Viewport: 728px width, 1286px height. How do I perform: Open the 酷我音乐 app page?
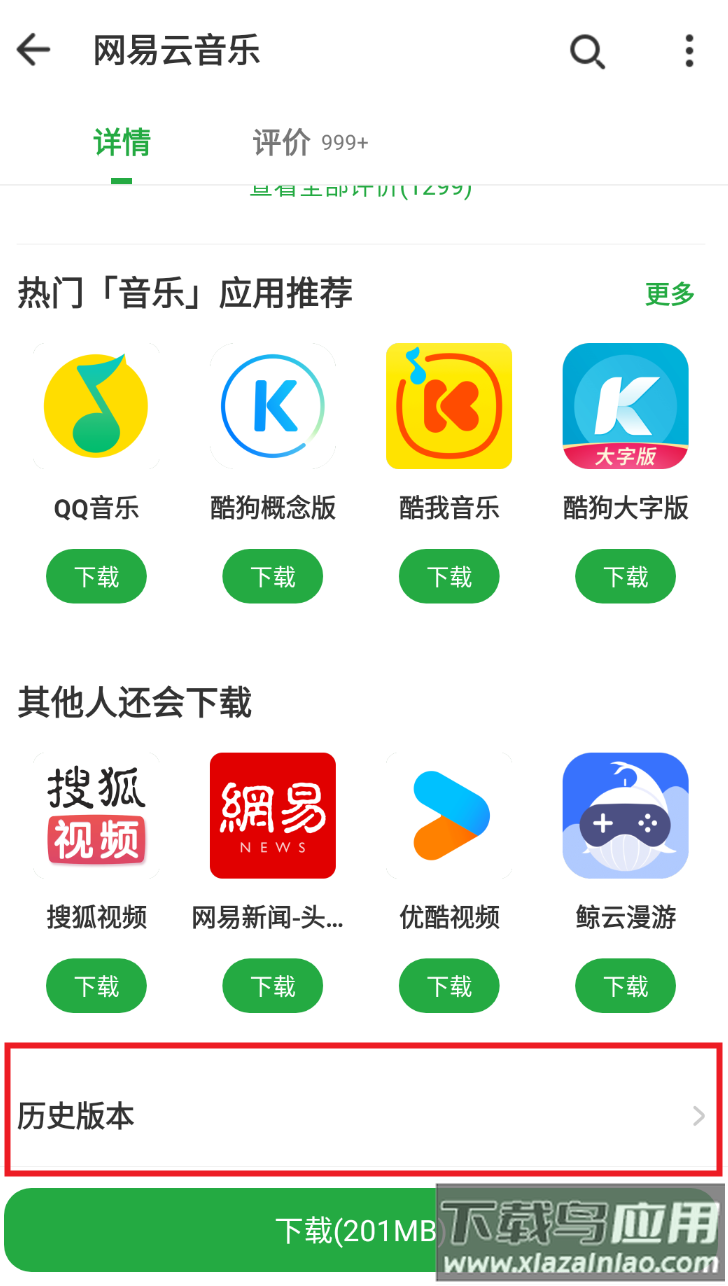pyautogui.click(x=449, y=406)
